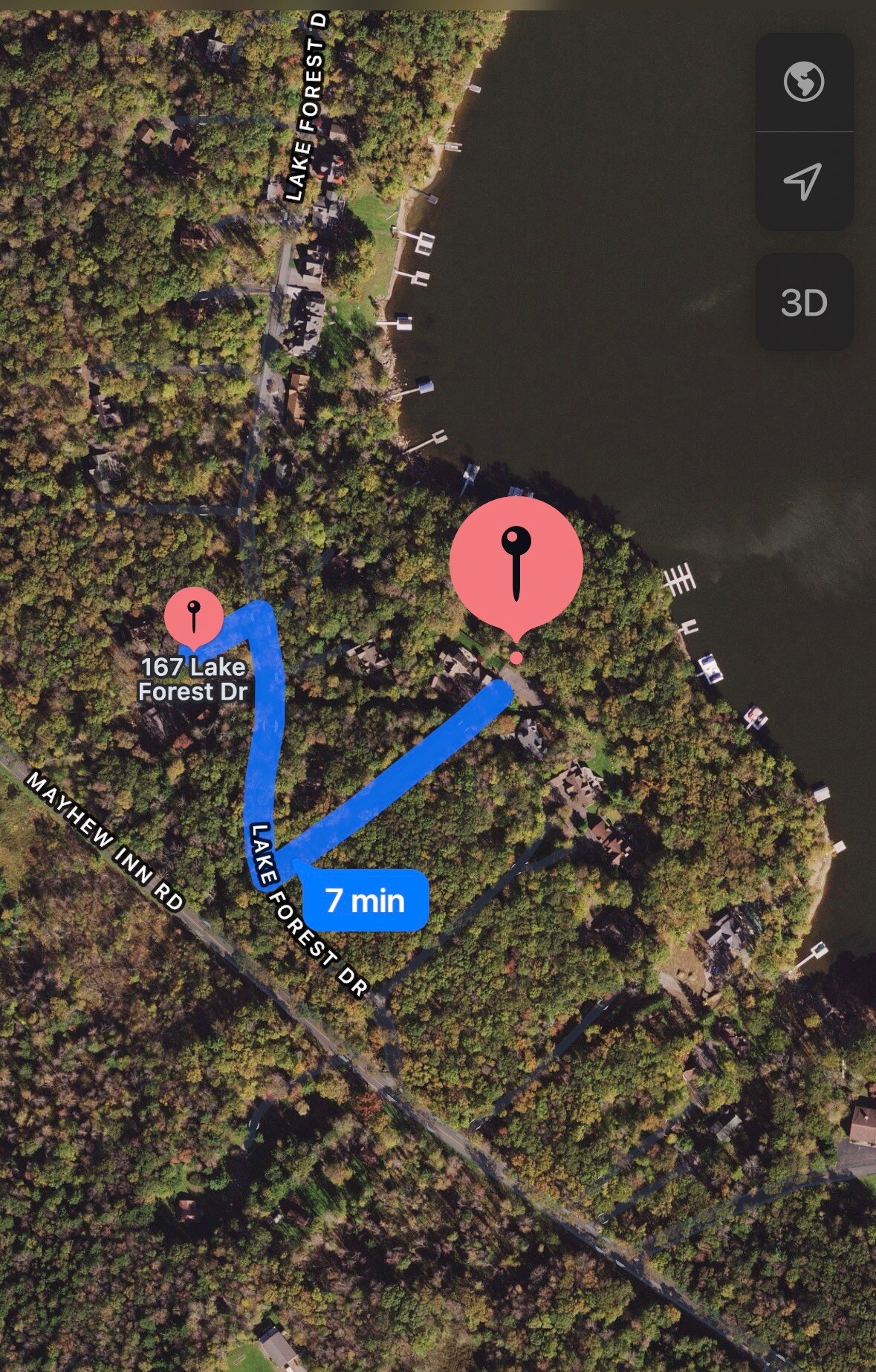Viewport: 876px width, 1372px height.
Task: Select the 167 Lake Forest Dr pin
Action: (193, 618)
